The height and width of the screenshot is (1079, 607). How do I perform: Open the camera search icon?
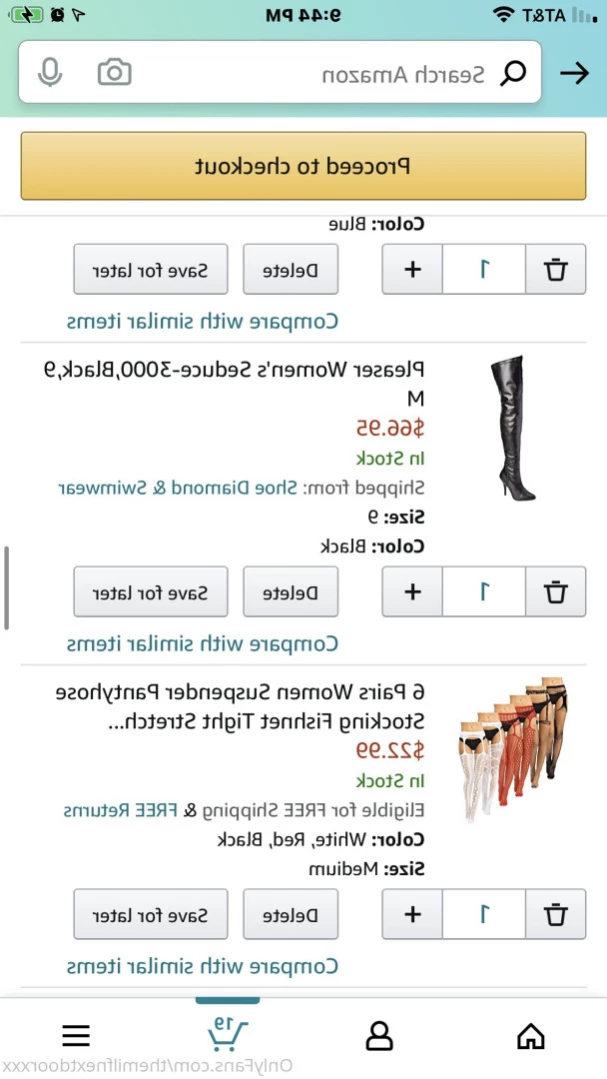(114, 73)
